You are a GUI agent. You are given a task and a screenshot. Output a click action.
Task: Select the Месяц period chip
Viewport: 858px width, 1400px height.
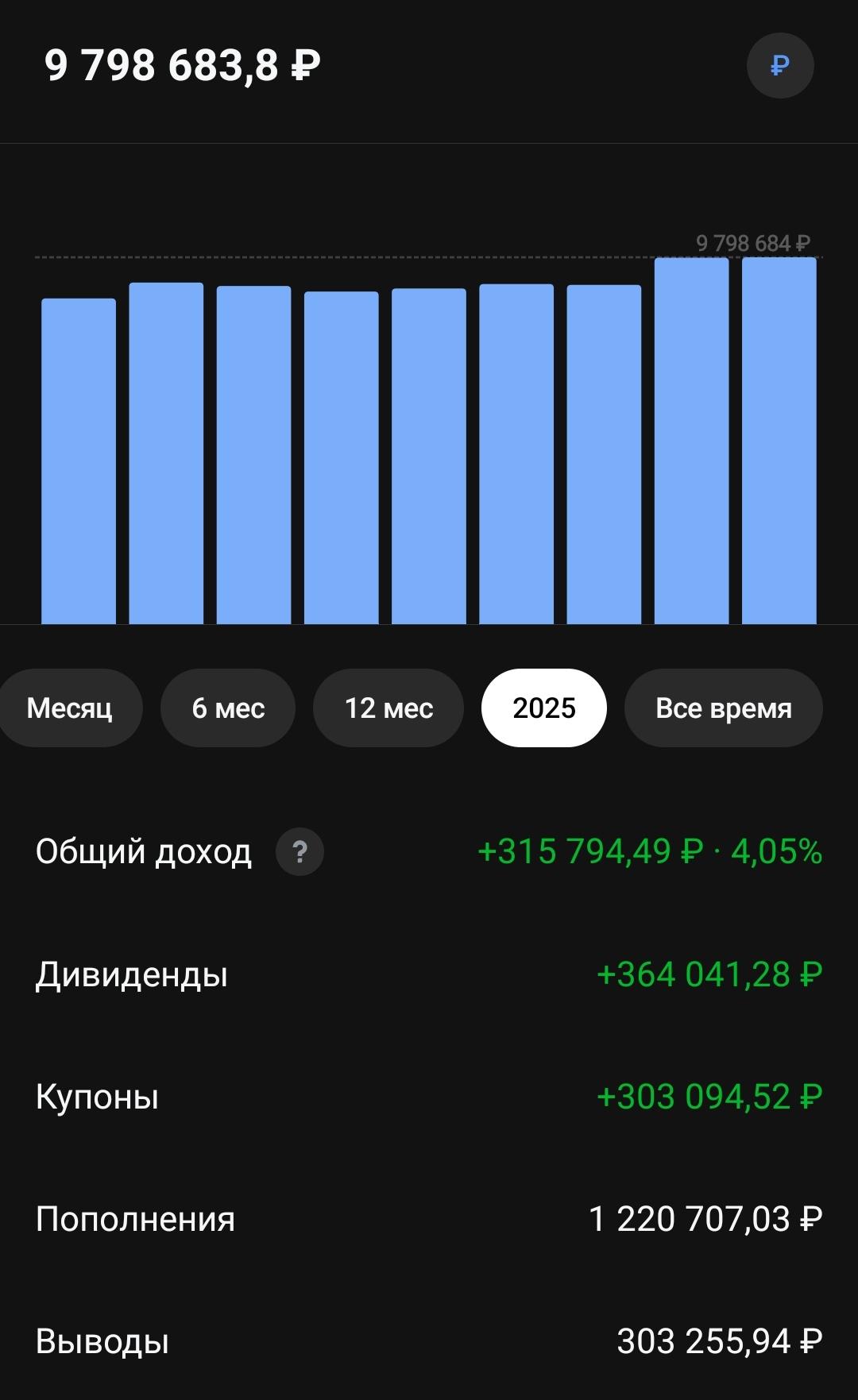(70, 708)
